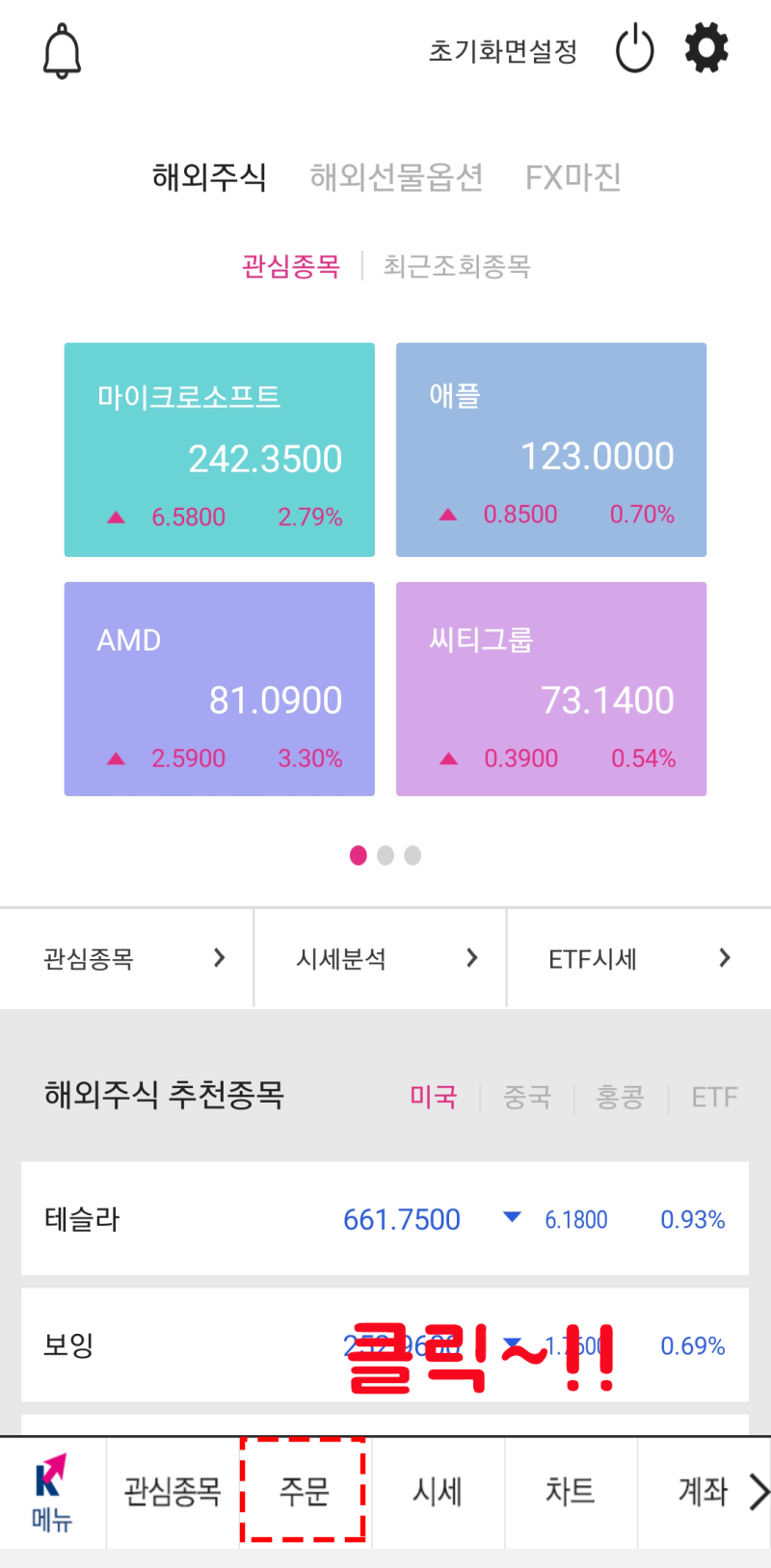Viewport: 771px width, 1568px height.
Task: Tap the 주문 order icon in bottom bar
Action: [303, 1490]
